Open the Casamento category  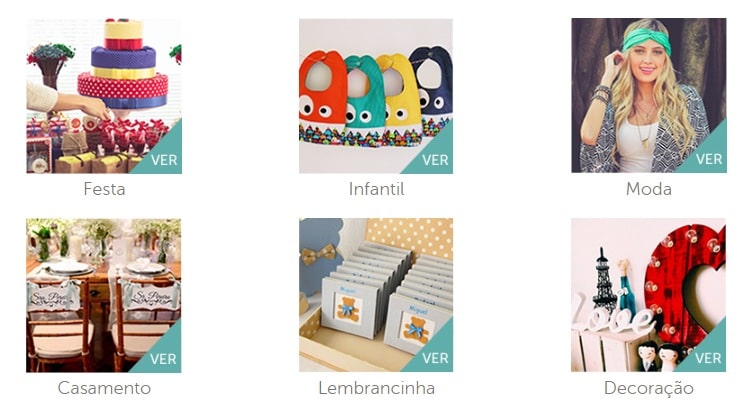pyautogui.click(x=104, y=295)
